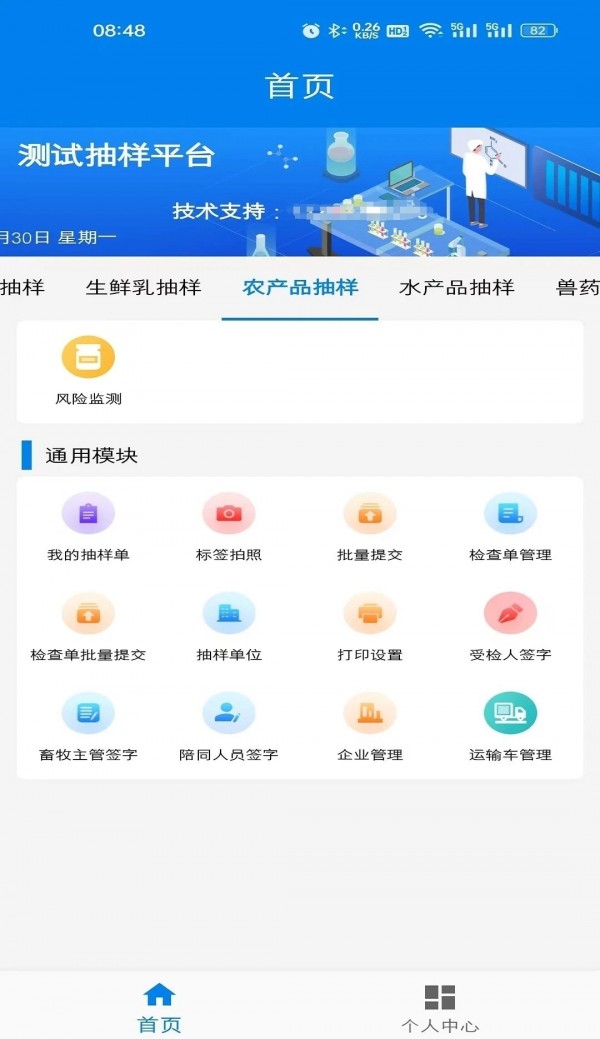
Task: Switch to the 水产品抽样 tab
Action: tap(456, 288)
